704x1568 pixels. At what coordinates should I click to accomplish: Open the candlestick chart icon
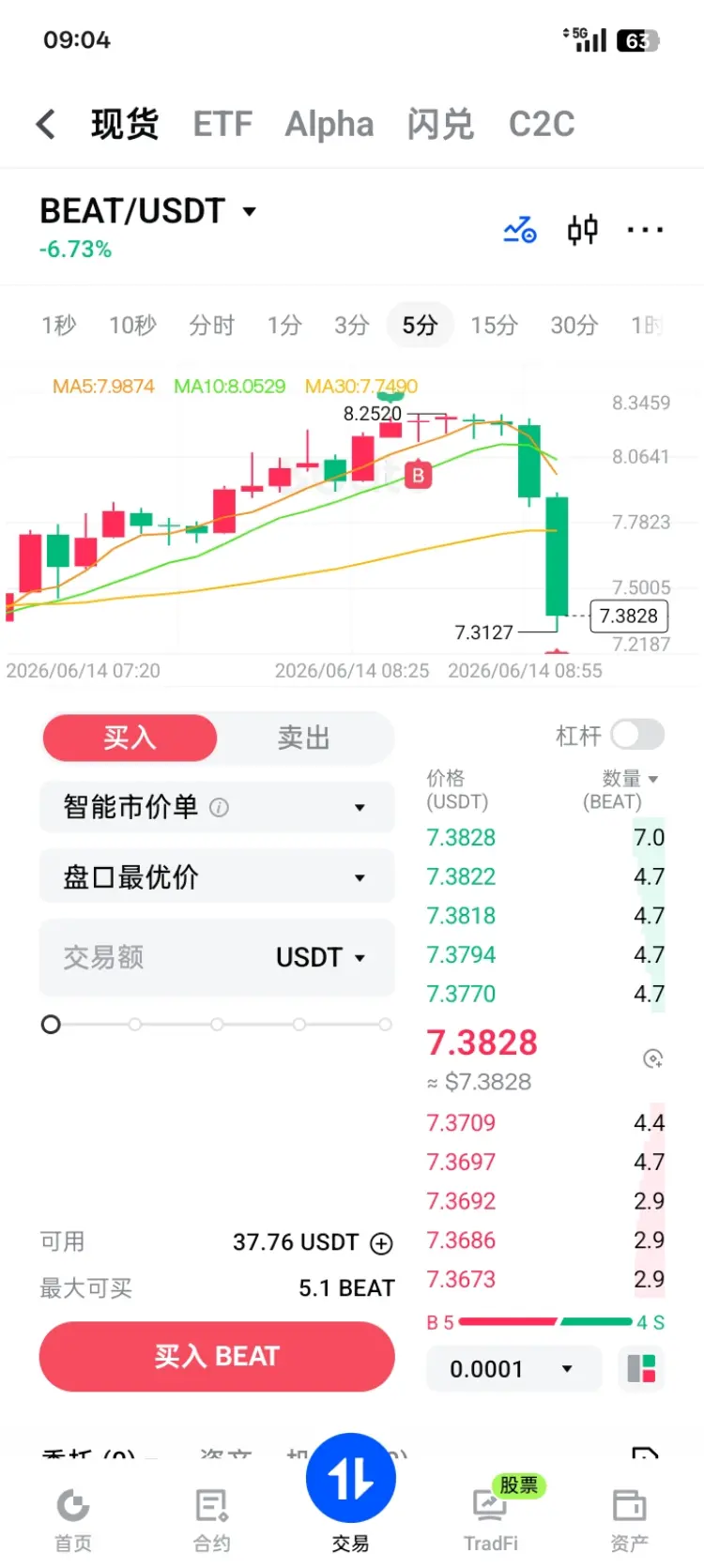[x=583, y=229]
